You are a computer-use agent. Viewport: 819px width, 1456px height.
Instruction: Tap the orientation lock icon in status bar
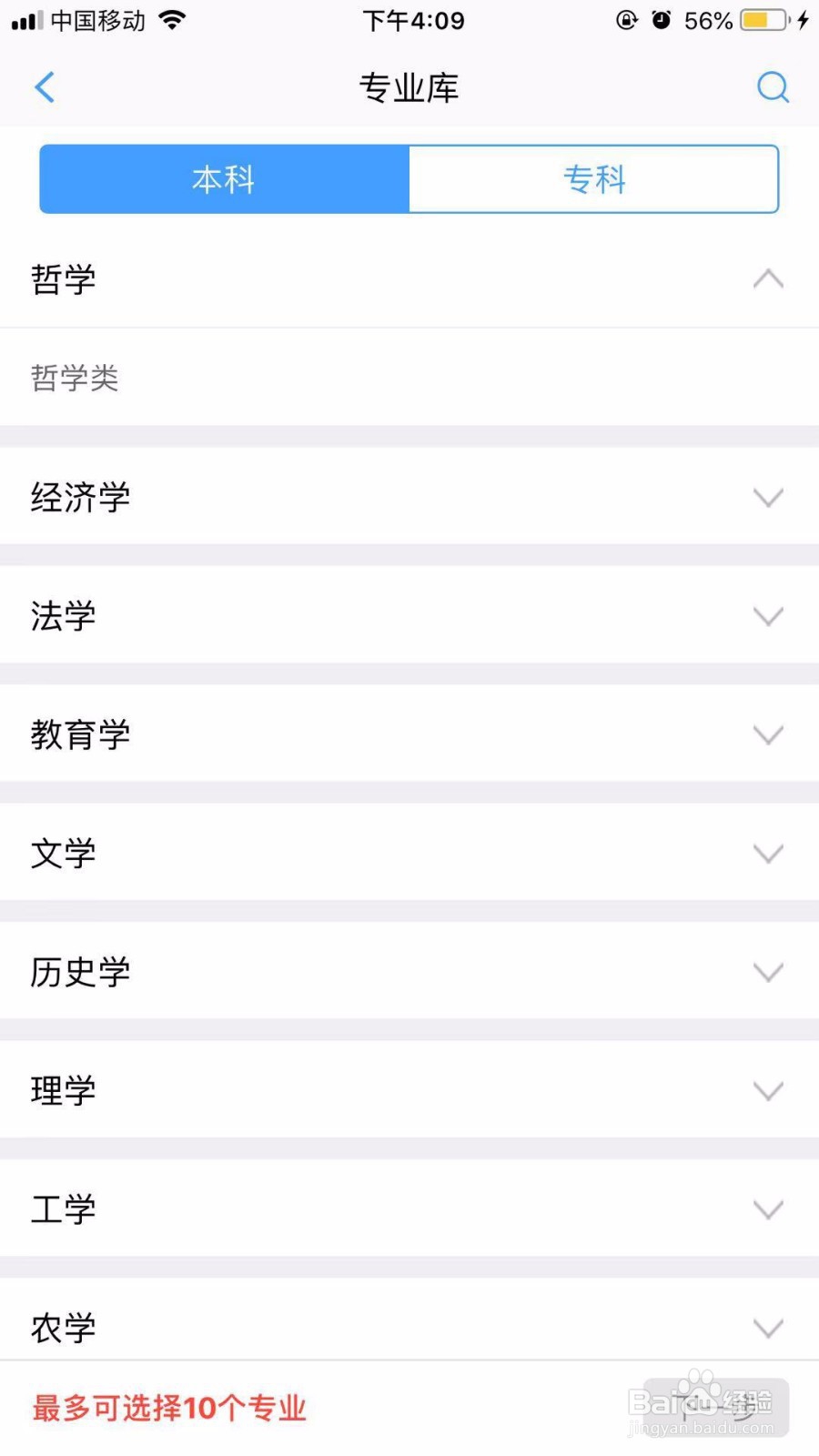[x=627, y=20]
